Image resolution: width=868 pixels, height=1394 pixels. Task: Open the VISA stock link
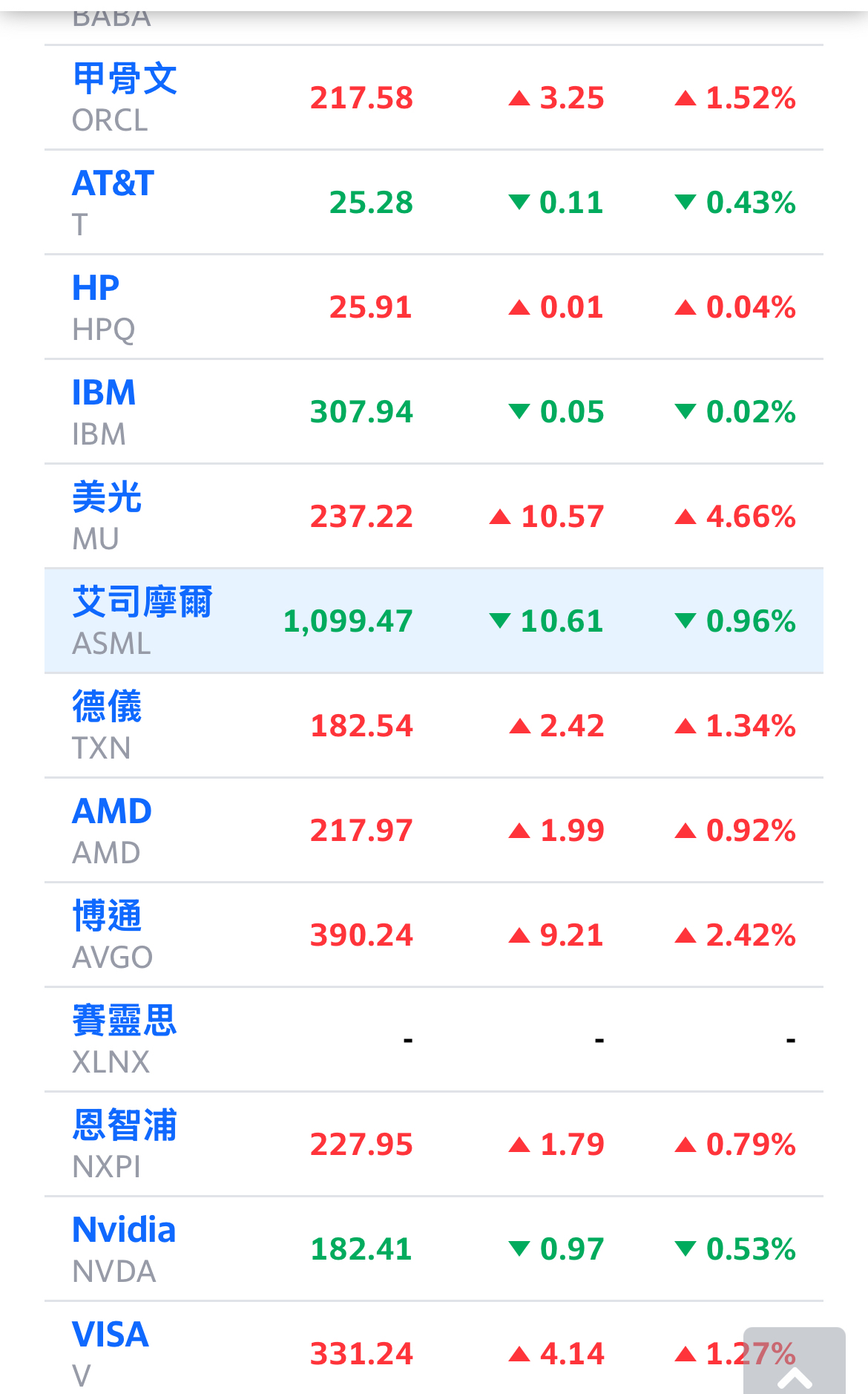pyautogui.click(x=111, y=1335)
